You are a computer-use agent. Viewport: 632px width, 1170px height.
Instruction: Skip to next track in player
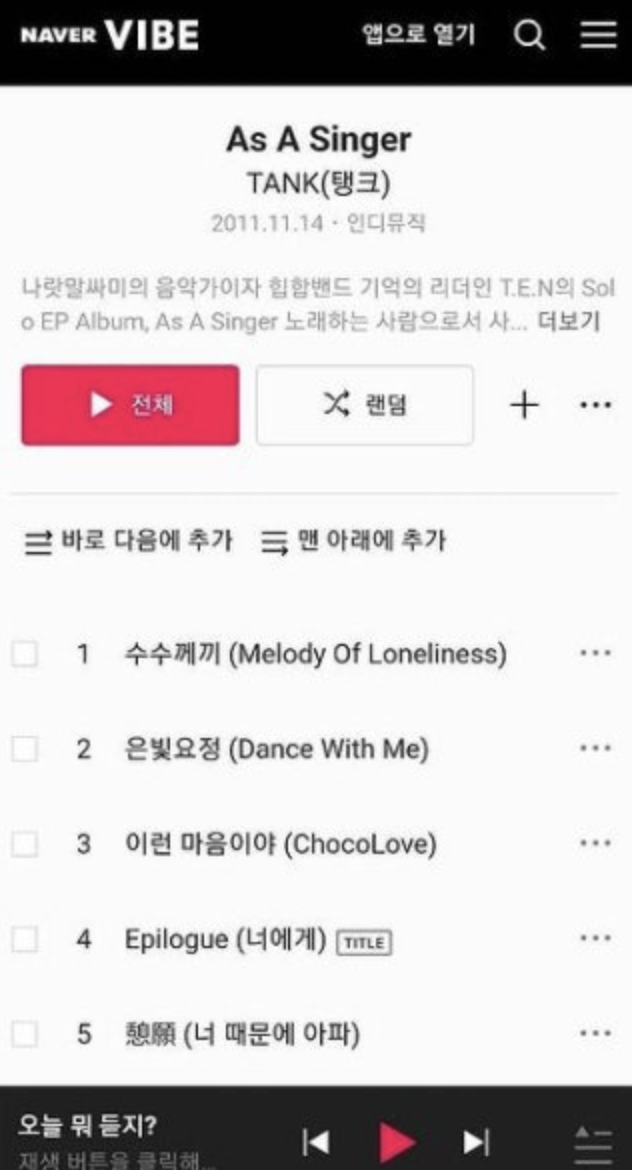pyautogui.click(x=476, y=1141)
